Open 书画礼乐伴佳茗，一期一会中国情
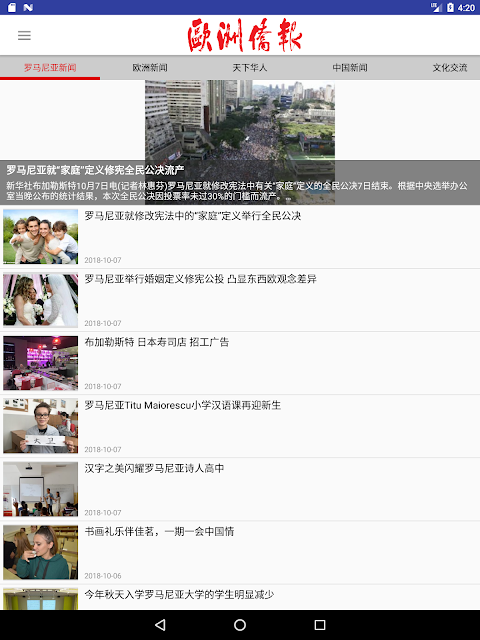 point(240,553)
